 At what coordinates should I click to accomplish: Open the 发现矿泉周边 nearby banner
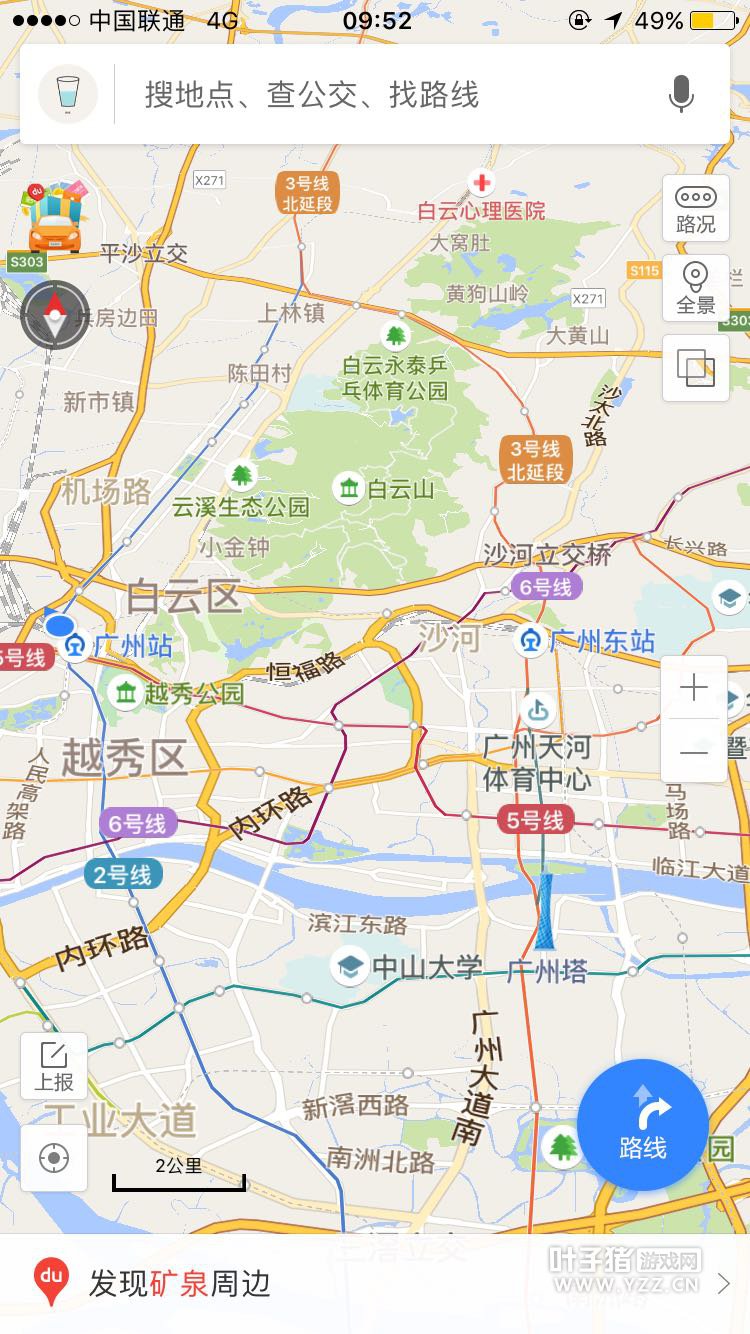pos(375,1283)
